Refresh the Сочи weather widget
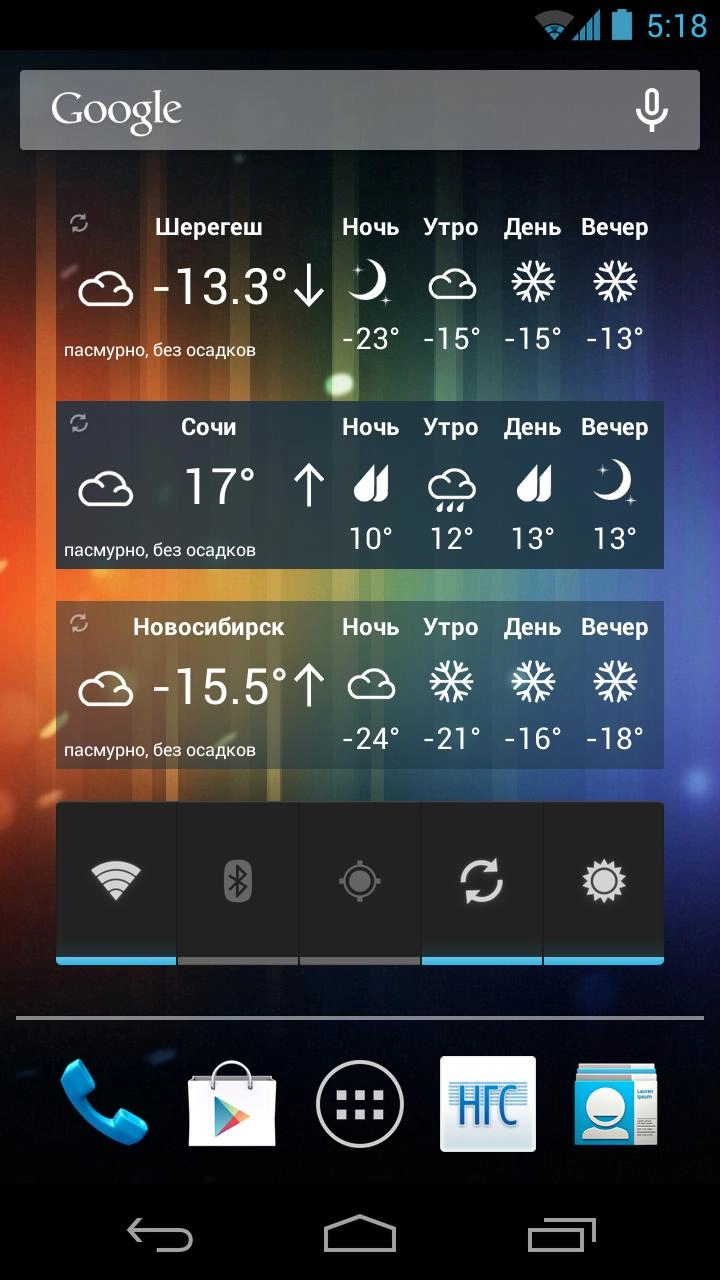The width and height of the screenshot is (720, 1280). coord(79,423)
